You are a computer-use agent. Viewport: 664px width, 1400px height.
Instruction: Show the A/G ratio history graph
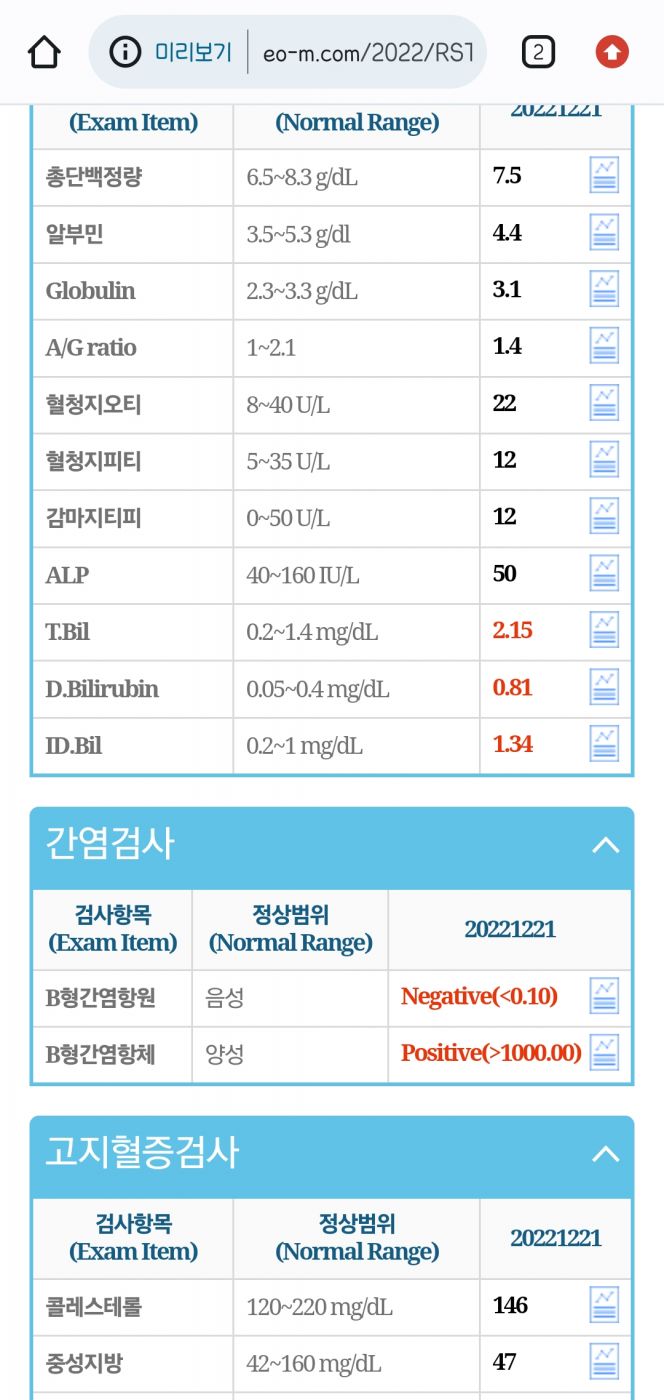coord(604,346)
